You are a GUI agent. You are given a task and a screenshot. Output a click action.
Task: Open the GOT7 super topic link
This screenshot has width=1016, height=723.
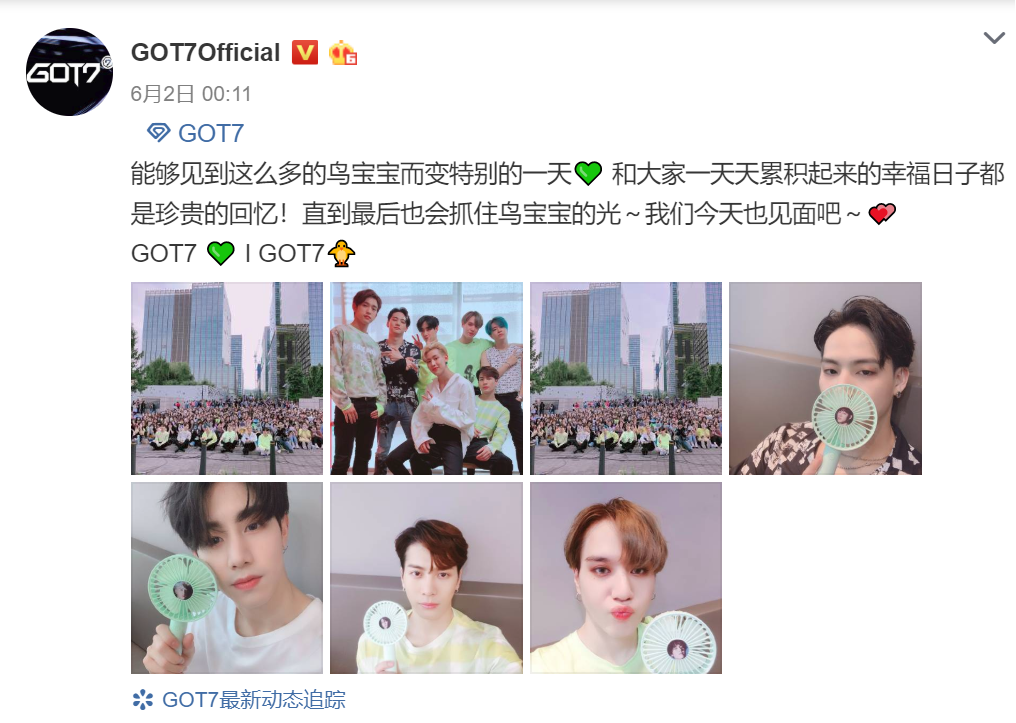[197, 133]
